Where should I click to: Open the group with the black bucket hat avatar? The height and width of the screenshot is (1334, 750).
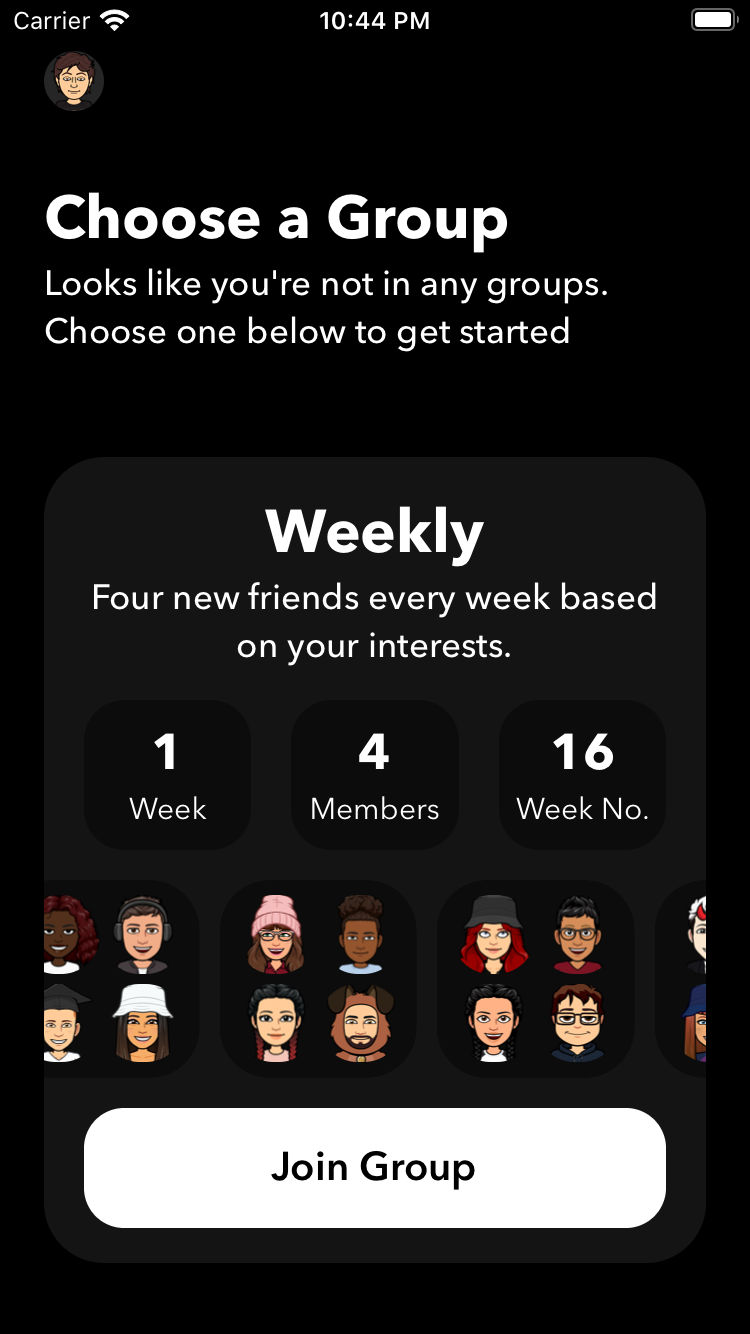[x=535, y=978]
